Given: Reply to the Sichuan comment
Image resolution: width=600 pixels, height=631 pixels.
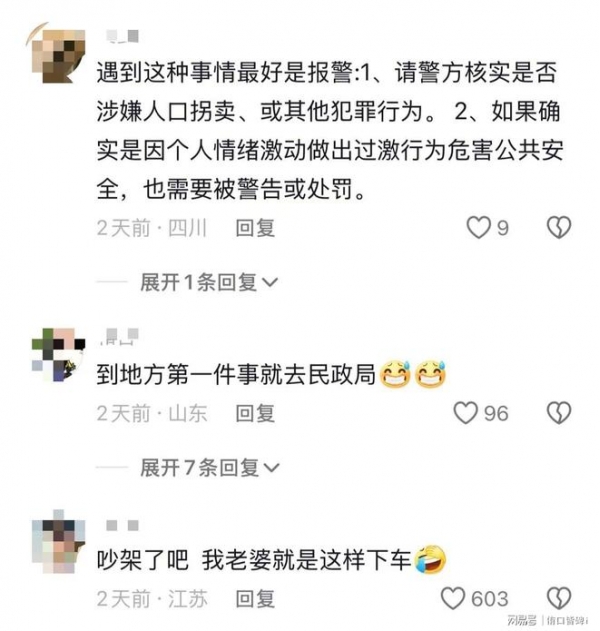Looking at the screenshot, I should pos(254,228).
